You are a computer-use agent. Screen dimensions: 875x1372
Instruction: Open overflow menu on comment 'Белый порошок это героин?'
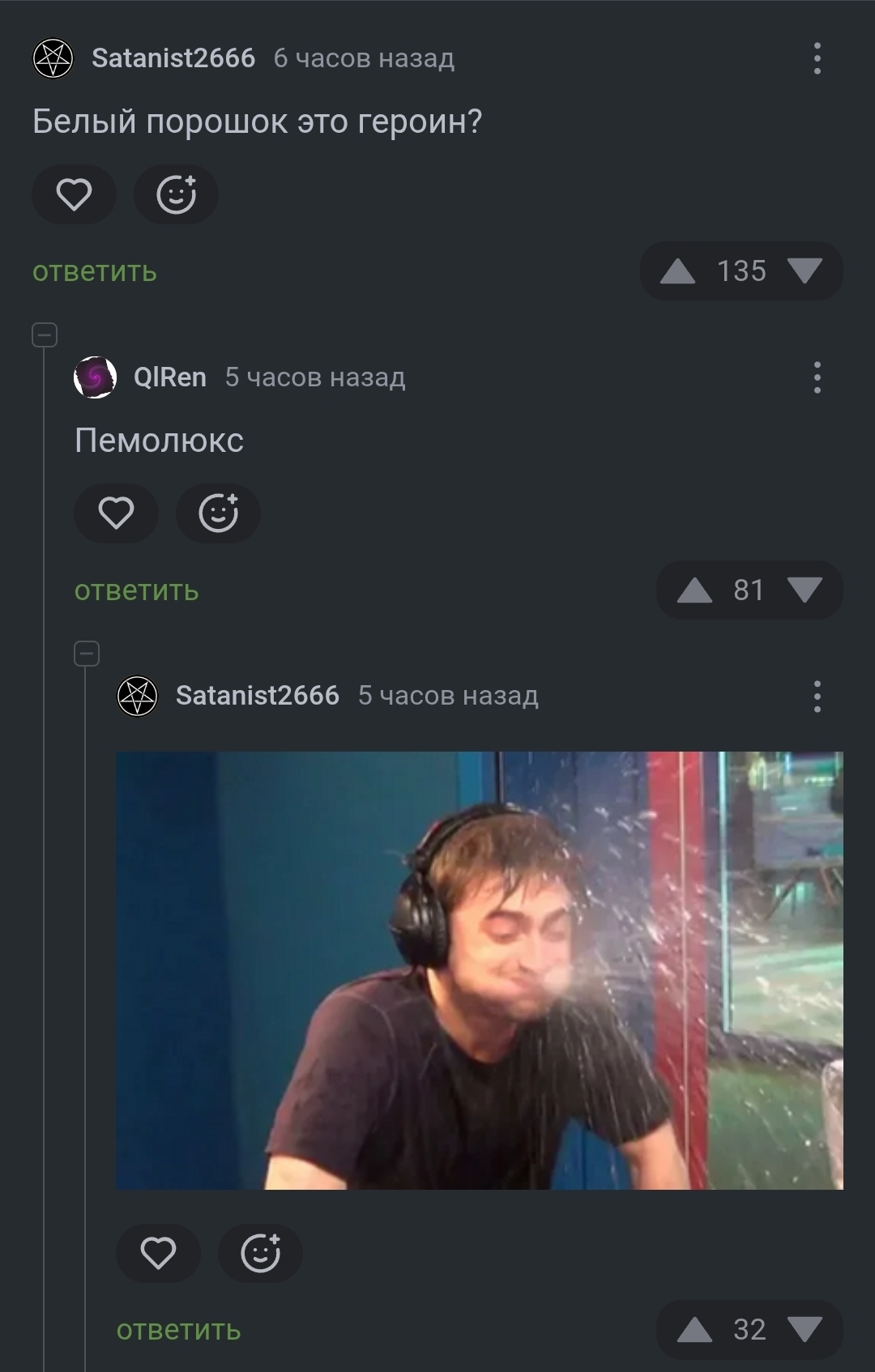[817, 58]
